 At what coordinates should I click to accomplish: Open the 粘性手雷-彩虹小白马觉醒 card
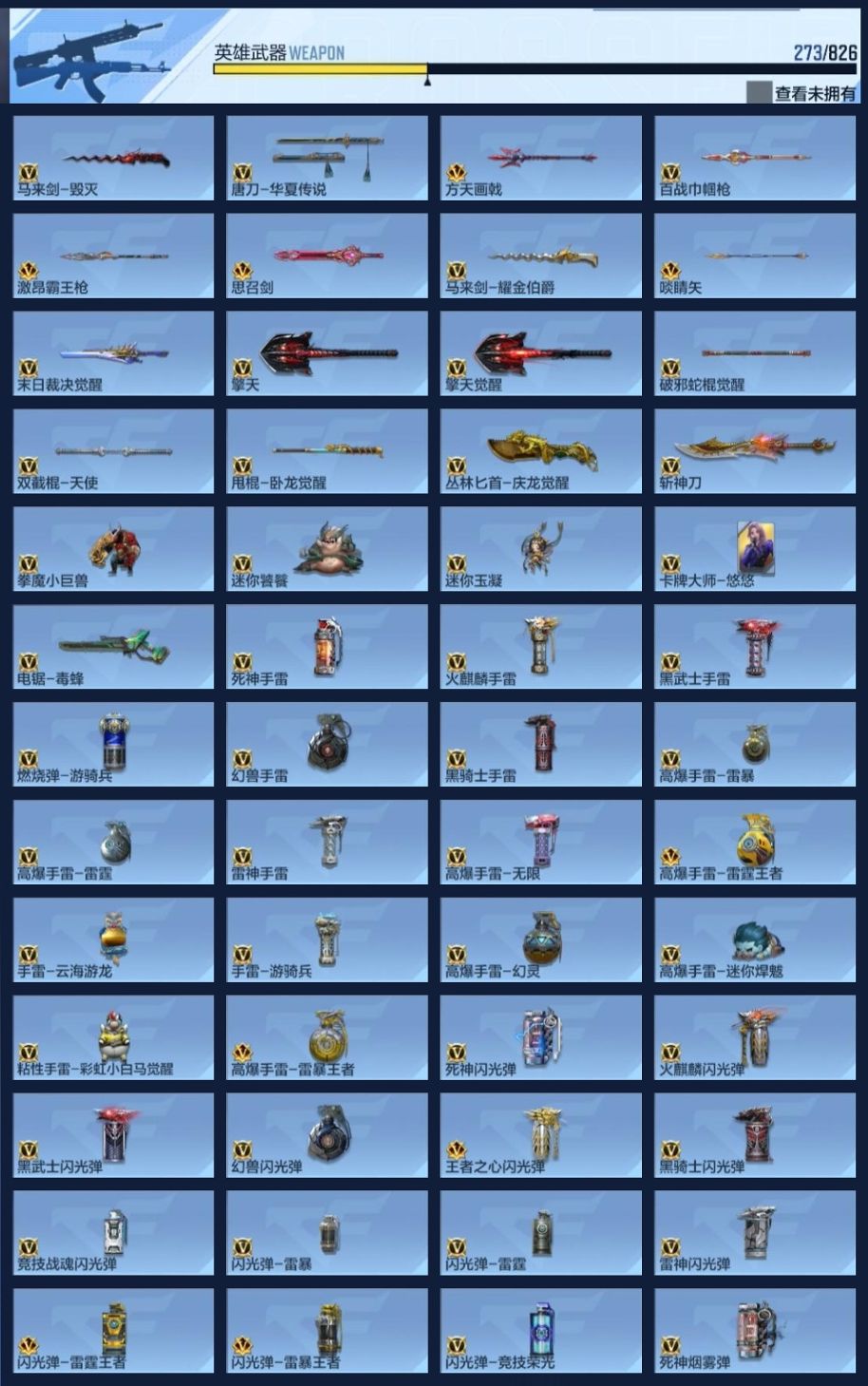114,1038
